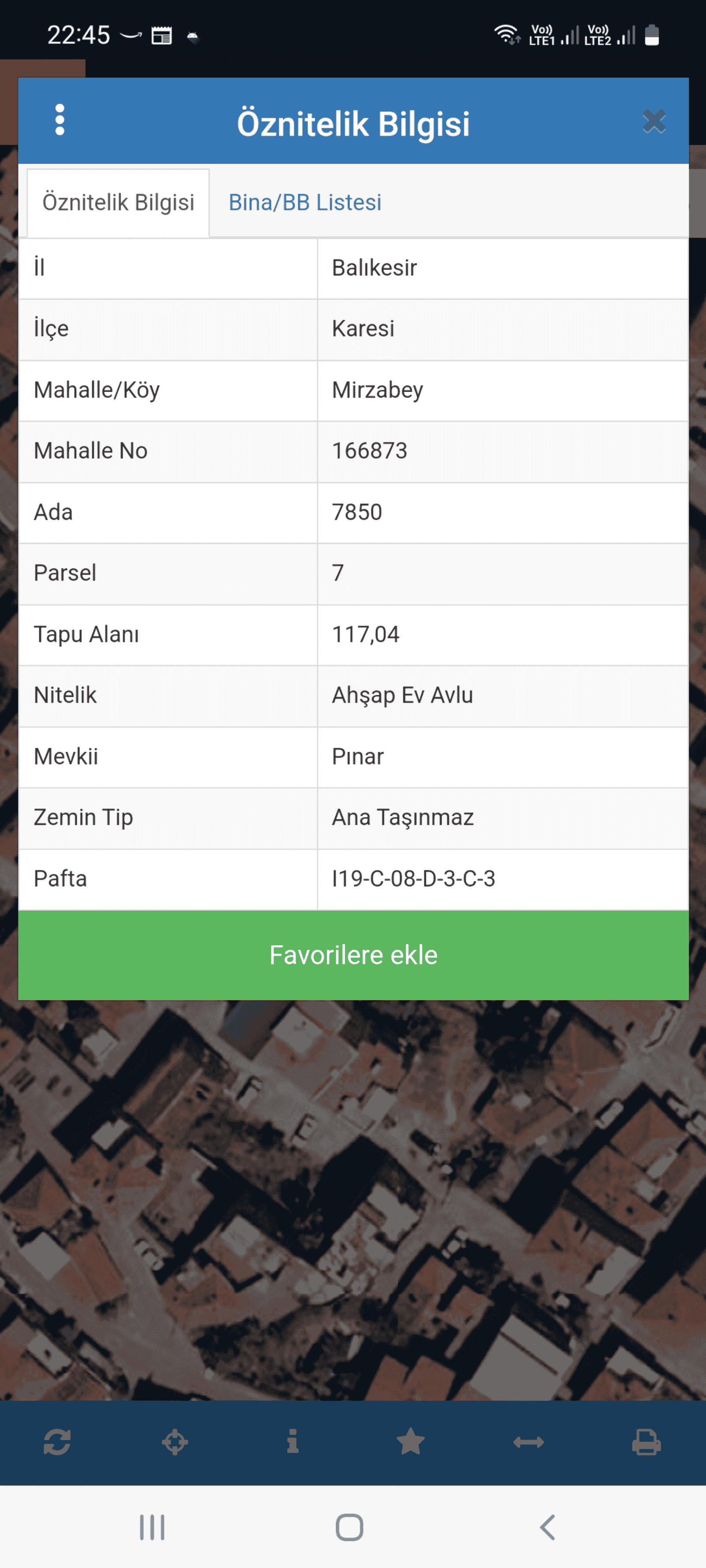
Task: Tap the print icon in bottom toolbar
Action: 646,1442
